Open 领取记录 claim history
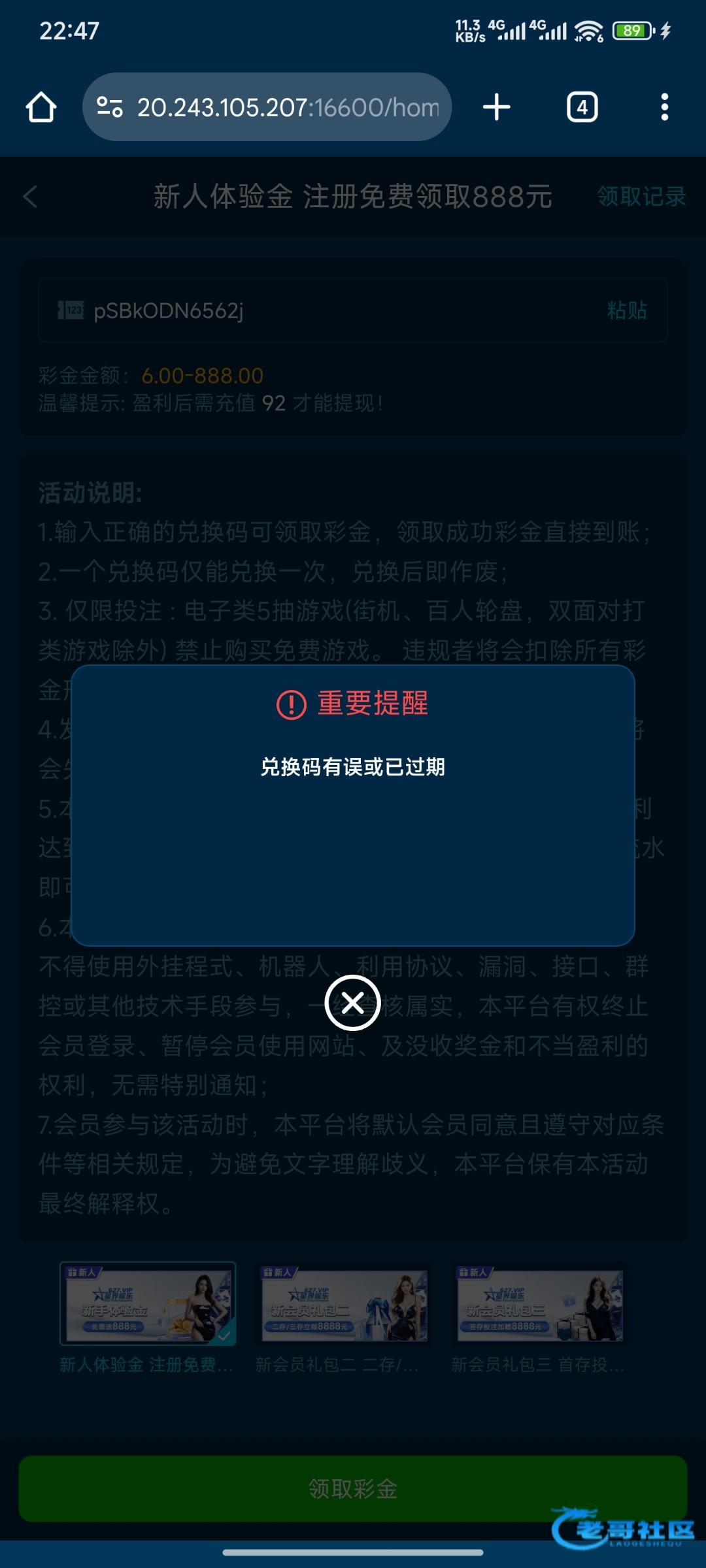Screen dimensions: 706x1568 (641, 197)
